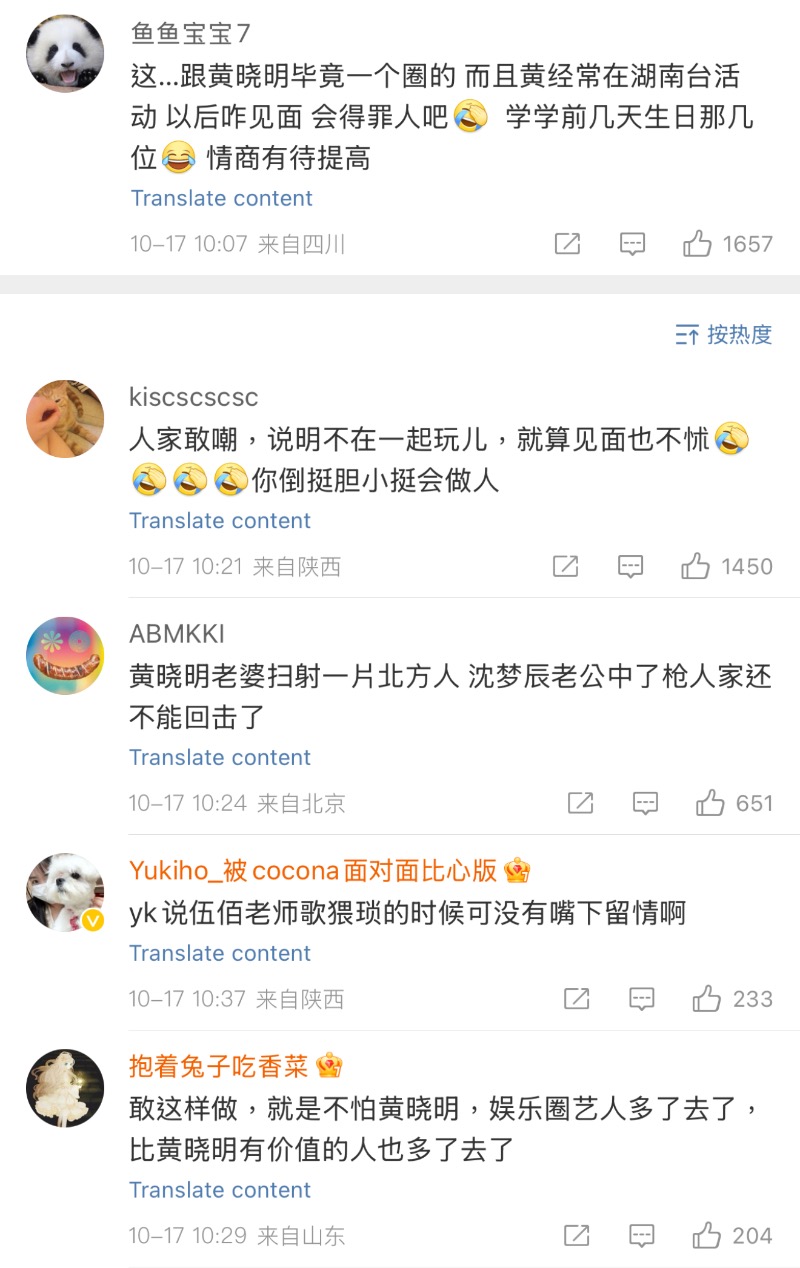Reply to kiscscscsc's comment
The image size is (800, 1268).
click(630, 566)
